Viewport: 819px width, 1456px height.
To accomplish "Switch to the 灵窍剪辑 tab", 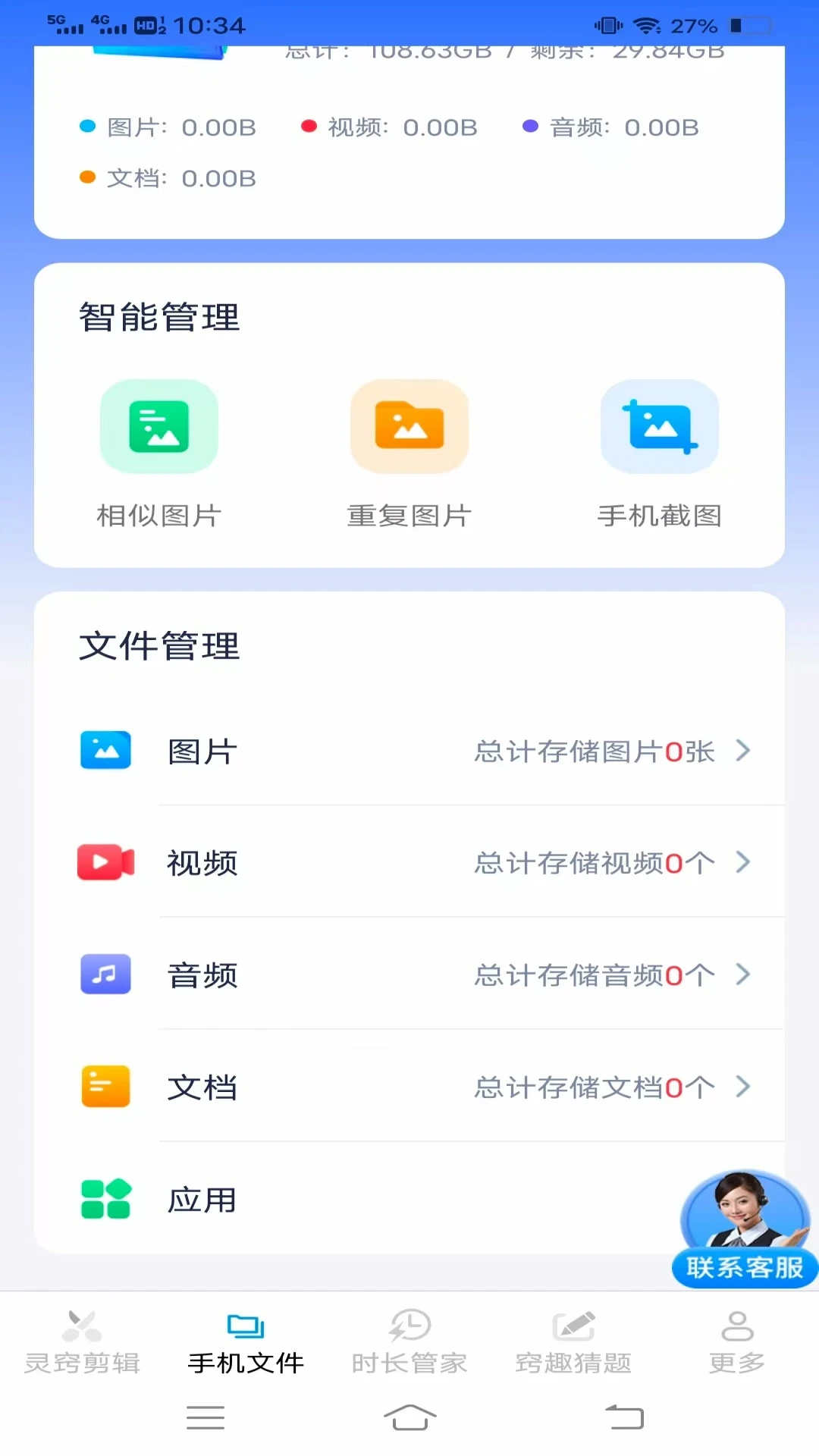I will 81,1342.
